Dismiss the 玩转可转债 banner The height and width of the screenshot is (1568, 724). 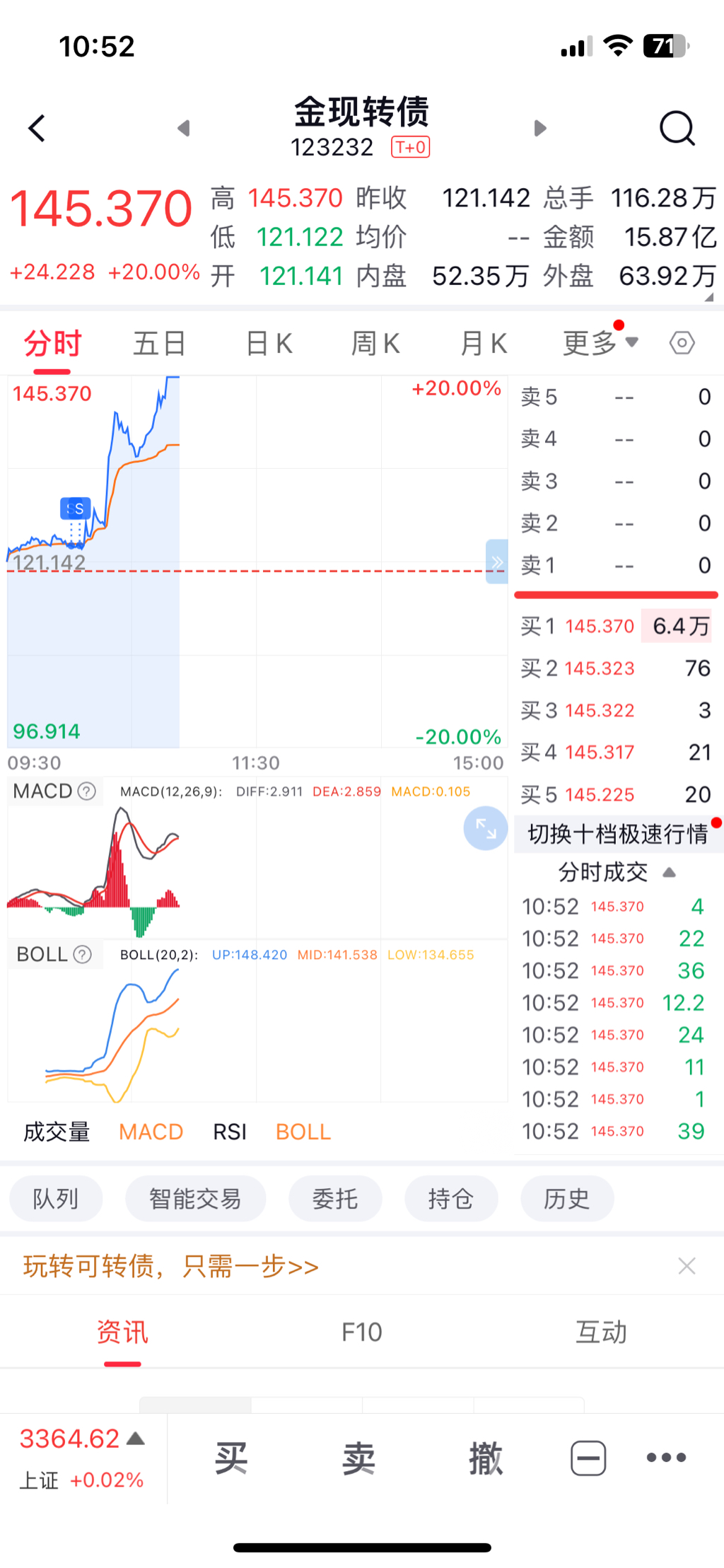click(x=687, y=1266)
